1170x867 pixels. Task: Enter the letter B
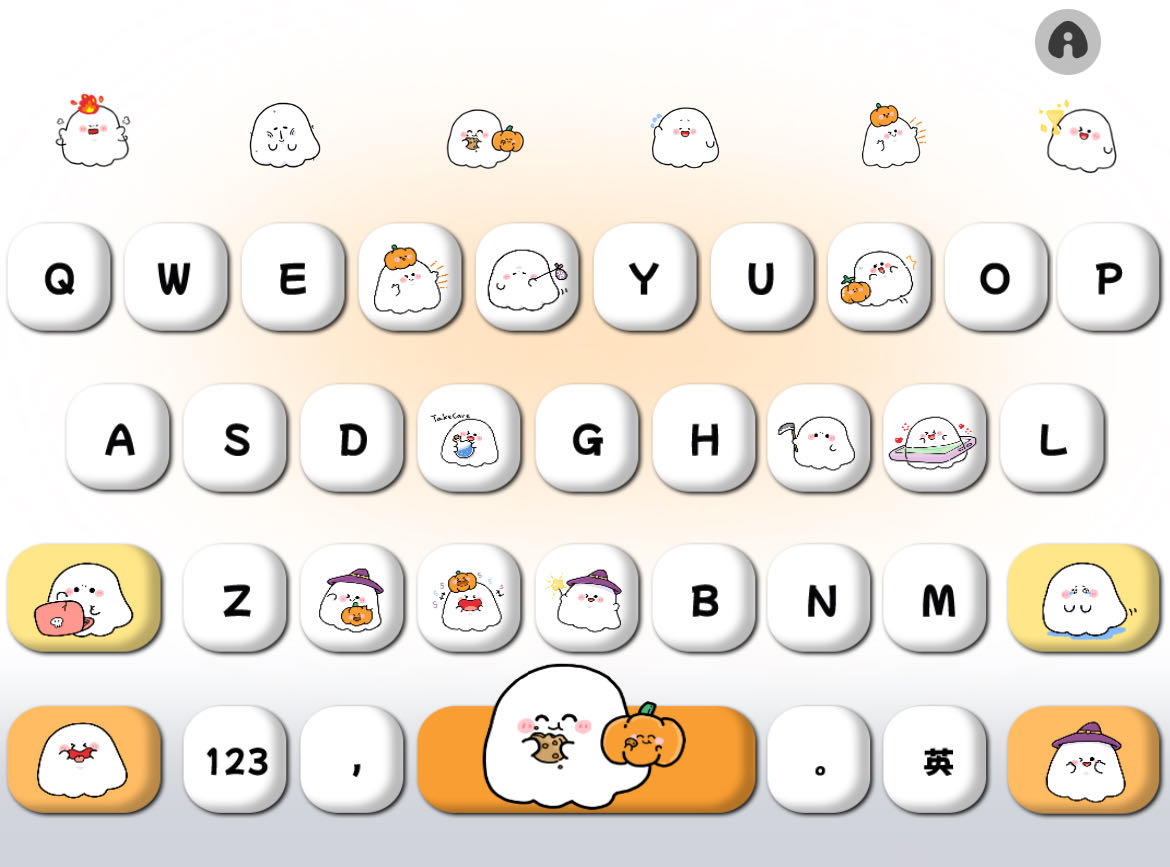[x=704, y=599]
